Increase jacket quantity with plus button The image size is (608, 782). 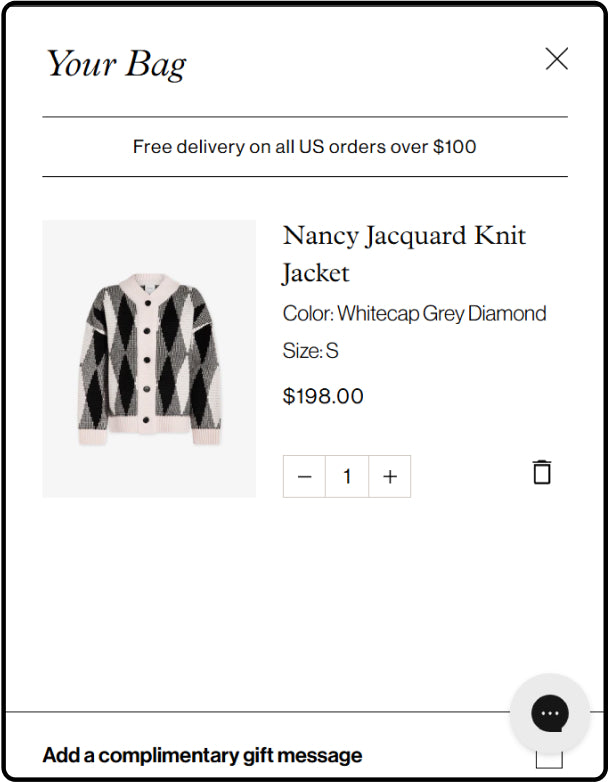point(390,477)
